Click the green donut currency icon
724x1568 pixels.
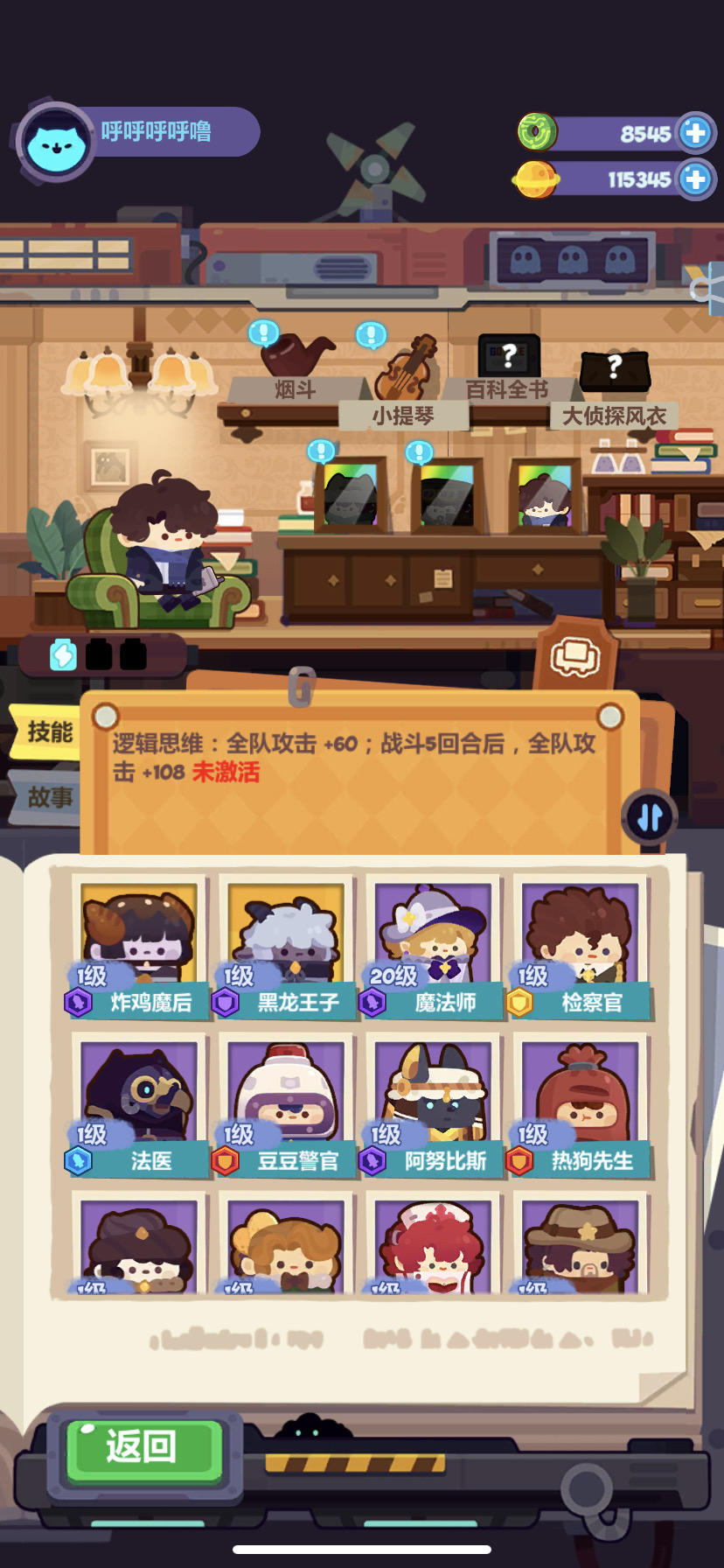pyautogui.click(x=536, y=131)
